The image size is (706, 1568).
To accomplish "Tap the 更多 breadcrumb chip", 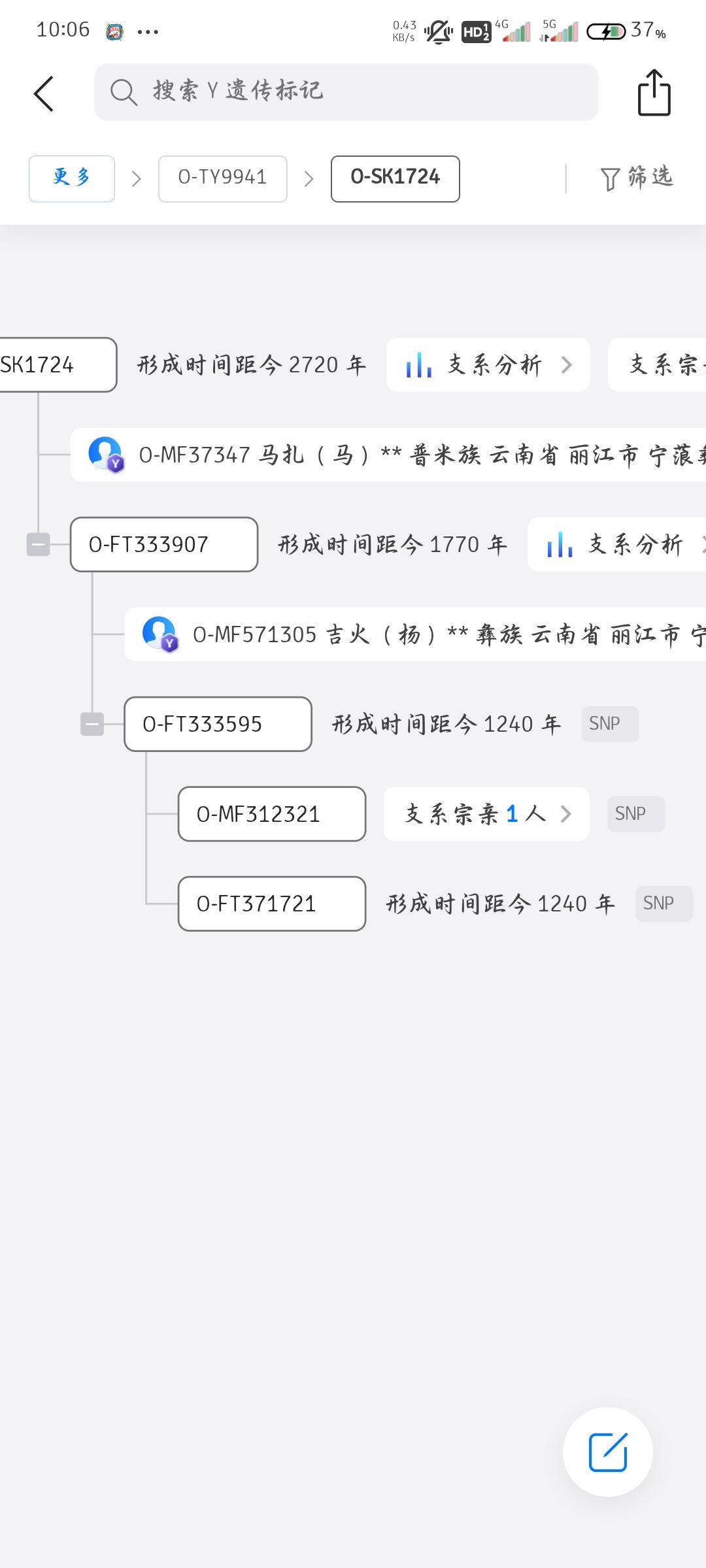I will pos(72,178).
